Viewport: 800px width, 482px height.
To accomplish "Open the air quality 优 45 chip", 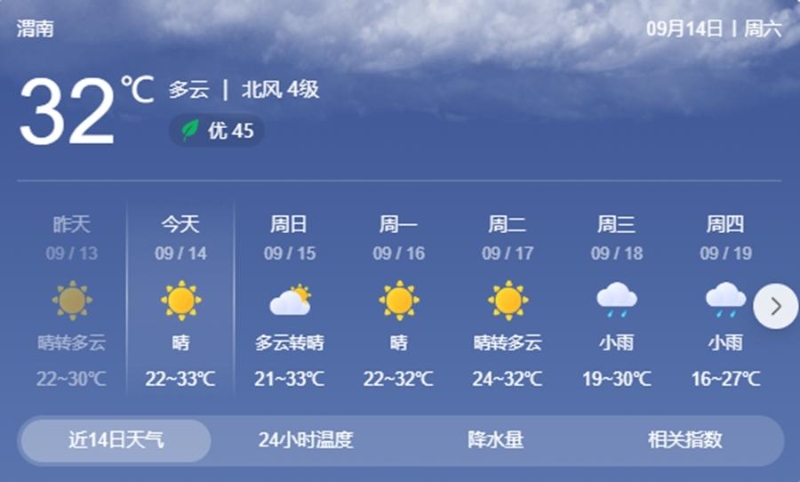I will coord(217,130).
